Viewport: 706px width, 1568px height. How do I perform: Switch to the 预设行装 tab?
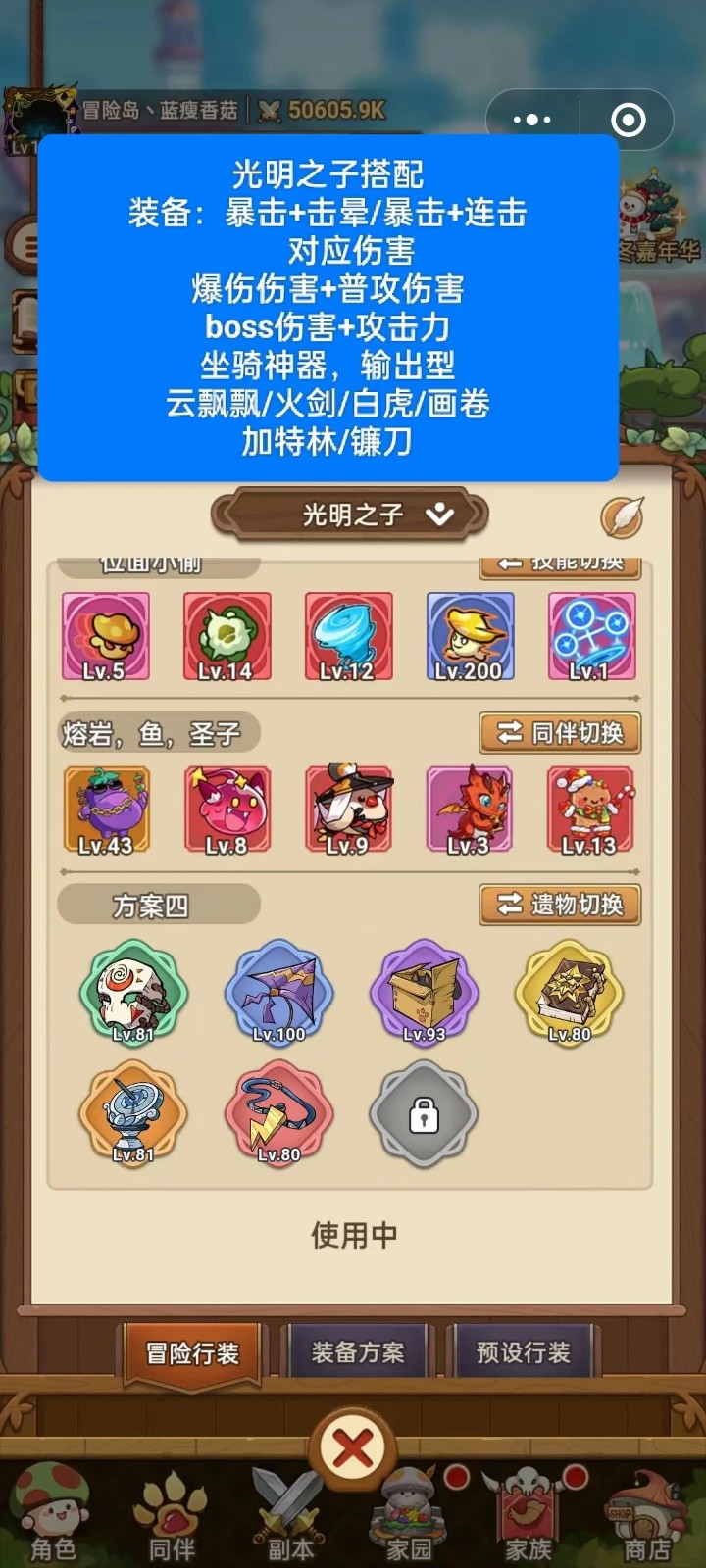click(523, 1353)
